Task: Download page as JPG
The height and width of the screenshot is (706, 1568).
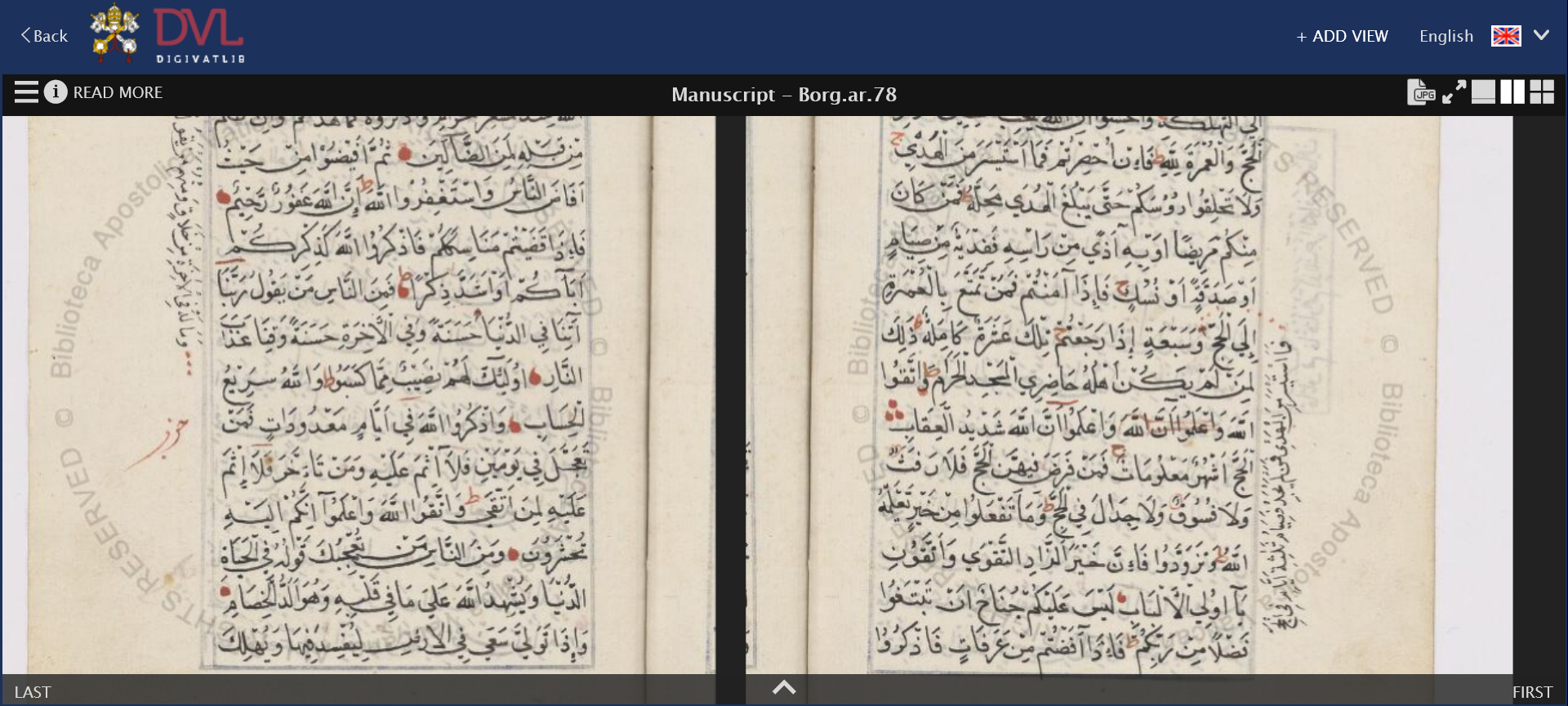Action: point(1420,92)
